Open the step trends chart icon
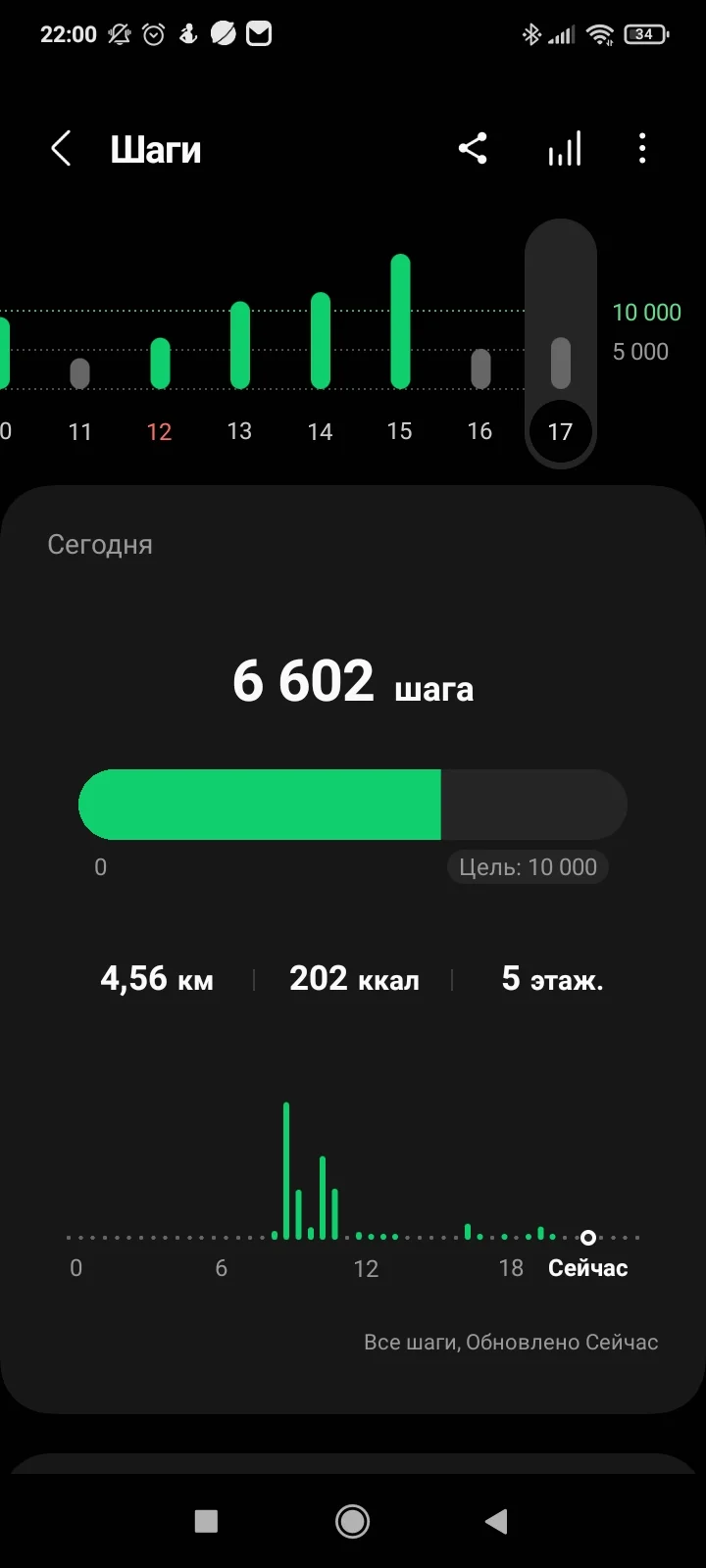706x1568 pixels. point(565,149)
